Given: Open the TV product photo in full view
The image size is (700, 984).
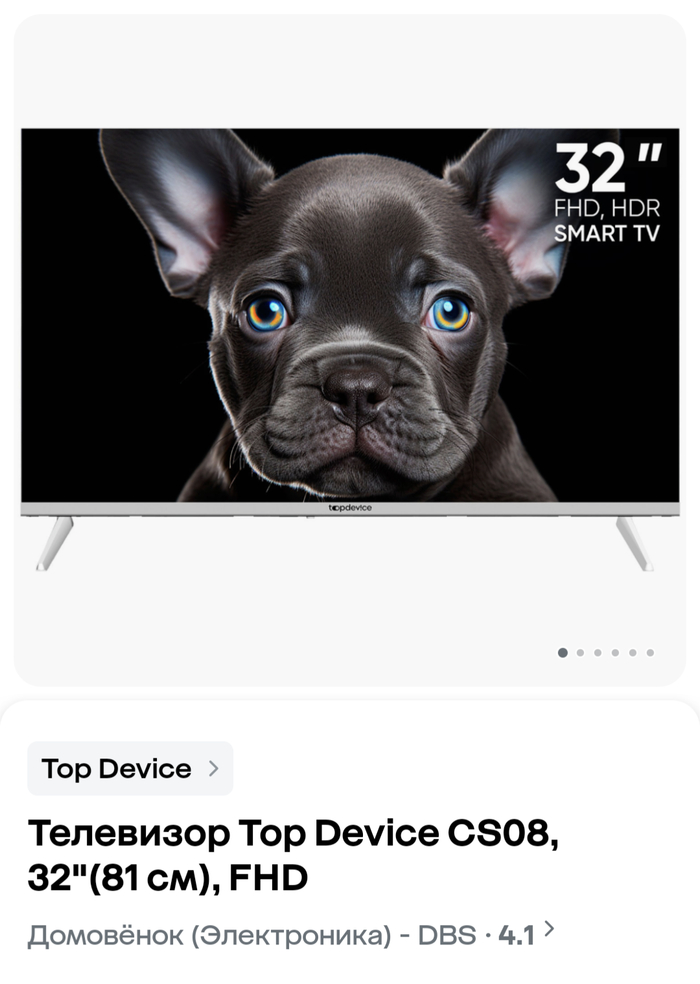Looking at the screenshot, I should tap(350, 340).
